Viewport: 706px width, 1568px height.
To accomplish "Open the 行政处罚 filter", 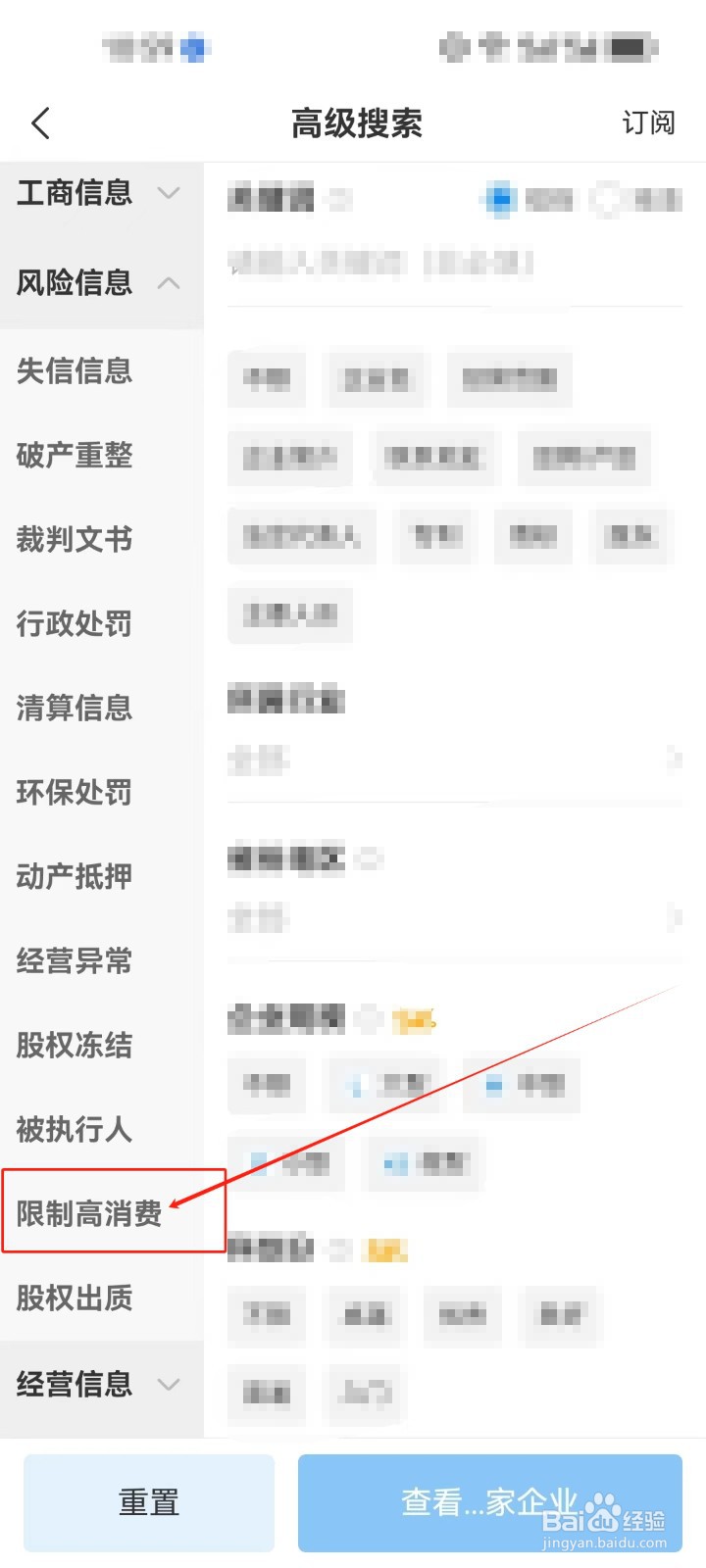I will click(x=74, y=624).
